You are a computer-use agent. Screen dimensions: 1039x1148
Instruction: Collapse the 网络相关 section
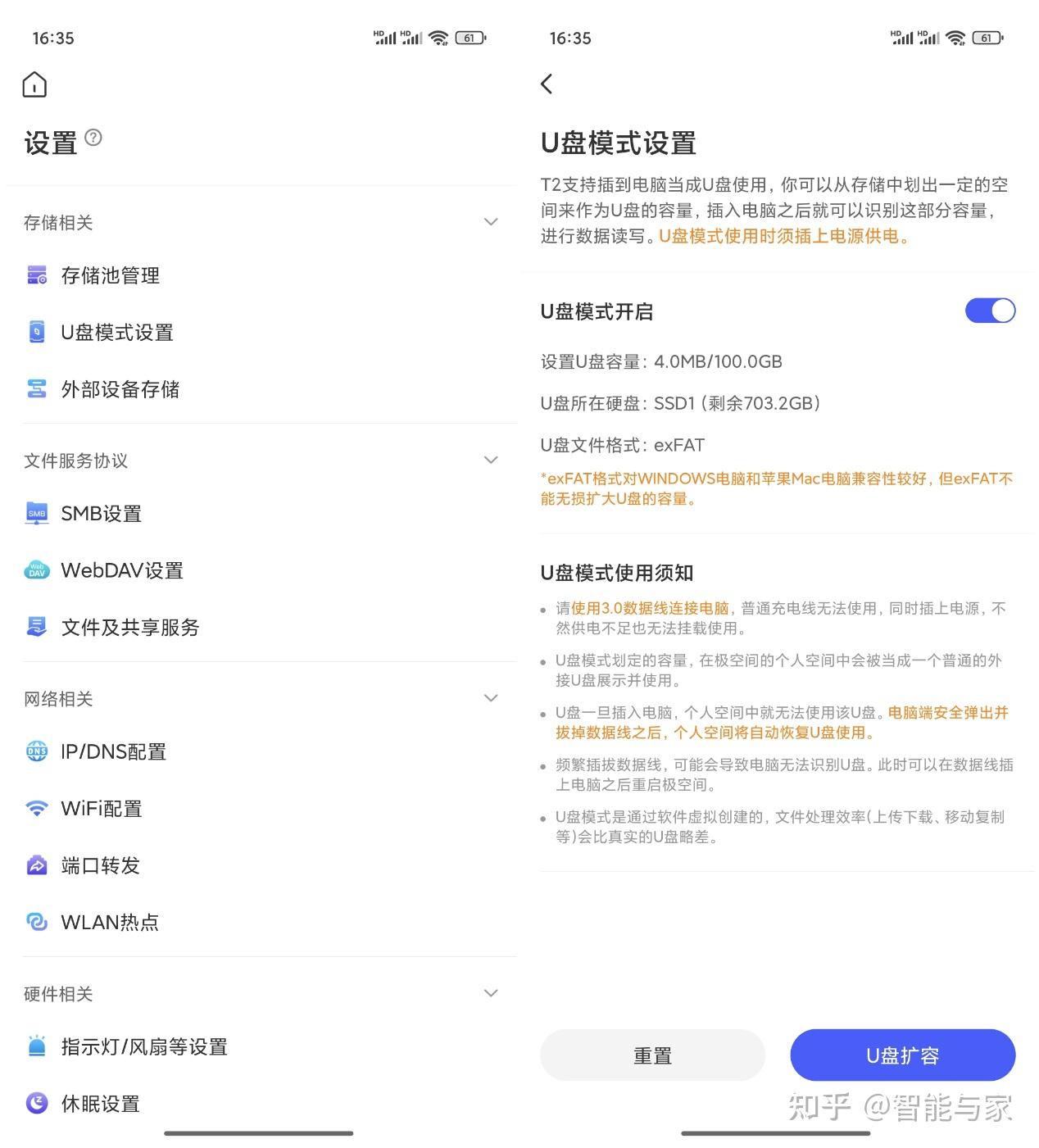point(490,698)
